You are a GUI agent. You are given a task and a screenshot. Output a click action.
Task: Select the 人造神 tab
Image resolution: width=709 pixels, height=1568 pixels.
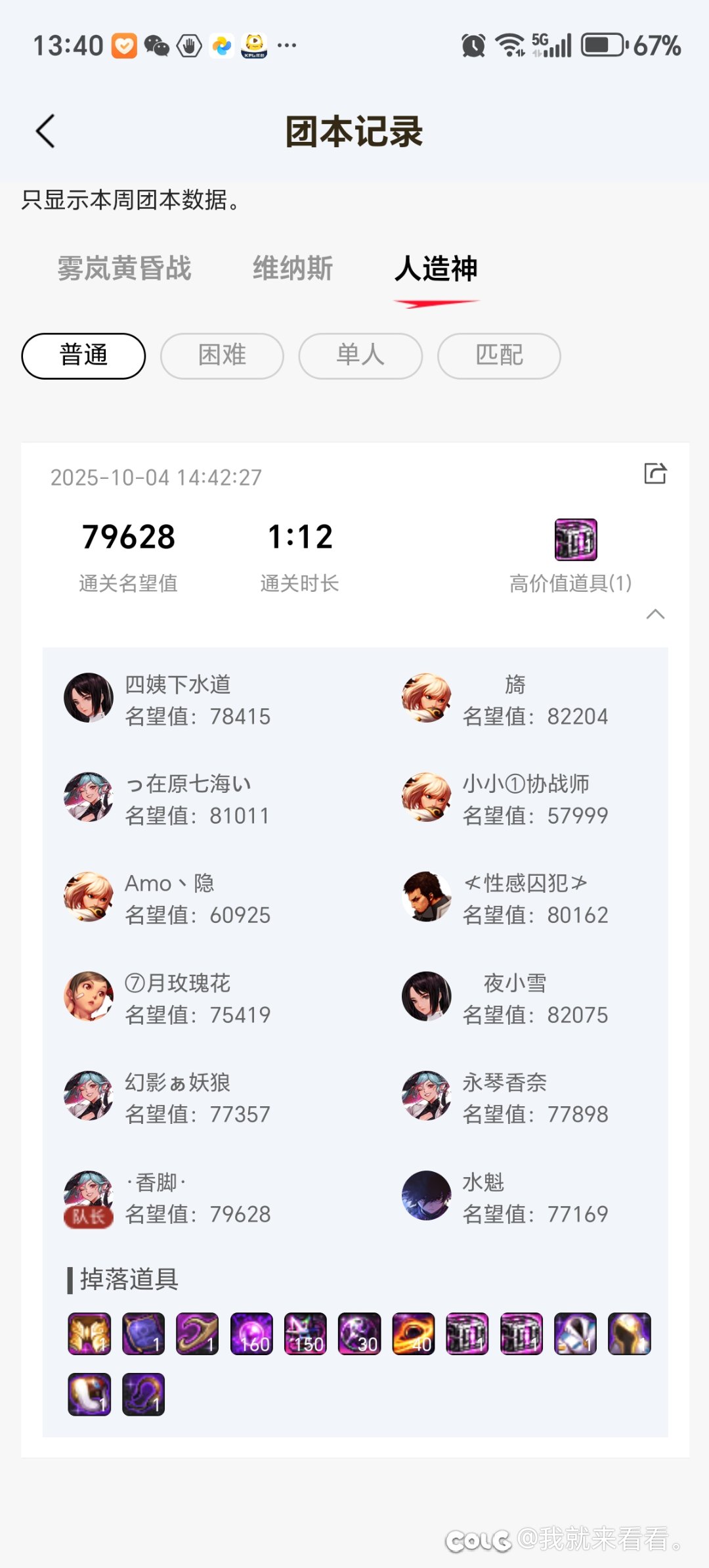pyautogui.click(x=436, y=268)
